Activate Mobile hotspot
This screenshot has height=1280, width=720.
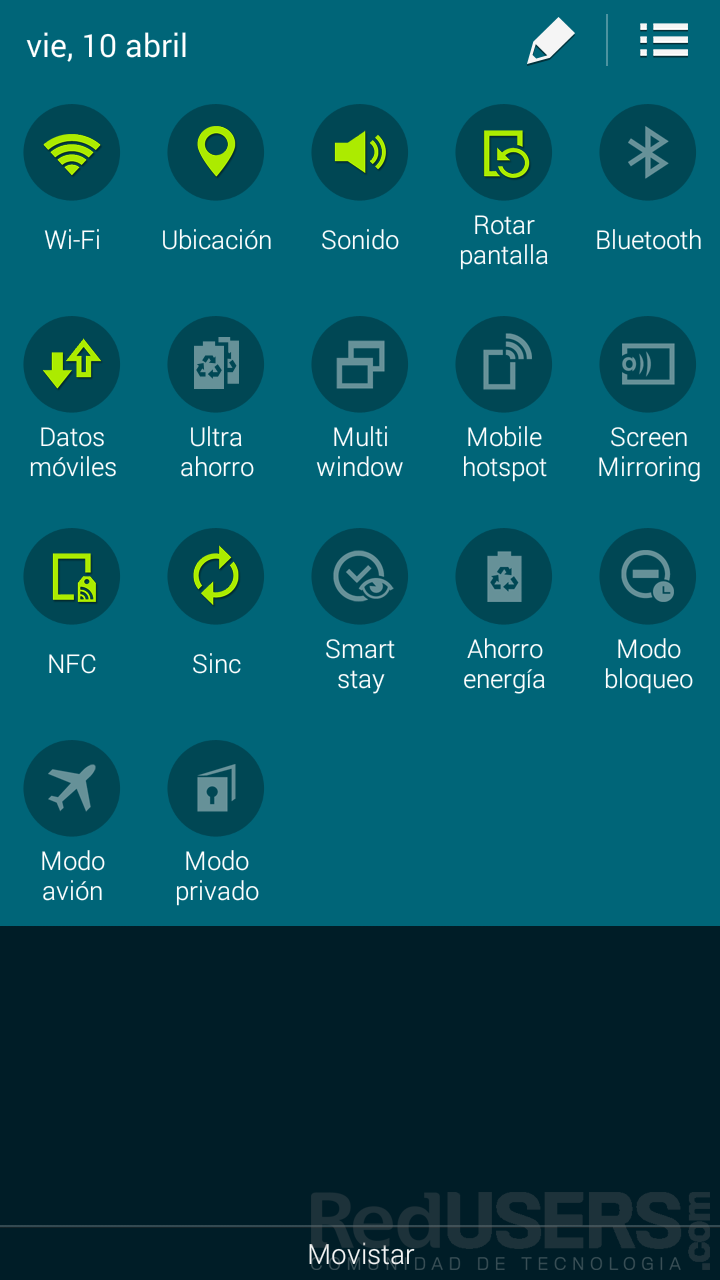pyautogui.click(x=504, y=365)
